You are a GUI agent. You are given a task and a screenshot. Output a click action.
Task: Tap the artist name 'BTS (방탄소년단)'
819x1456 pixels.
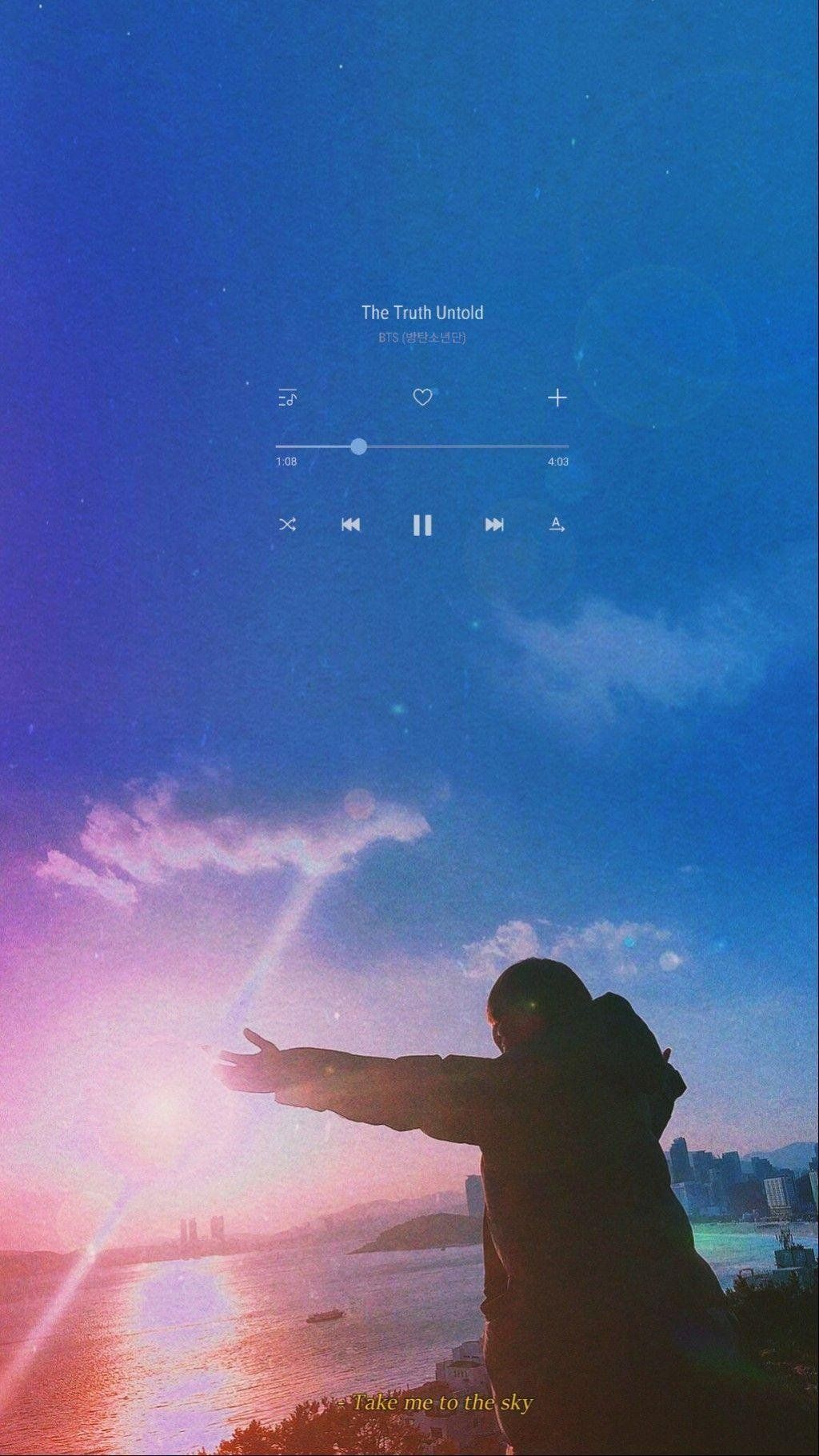pyautogui.click(x=423, y=339)
